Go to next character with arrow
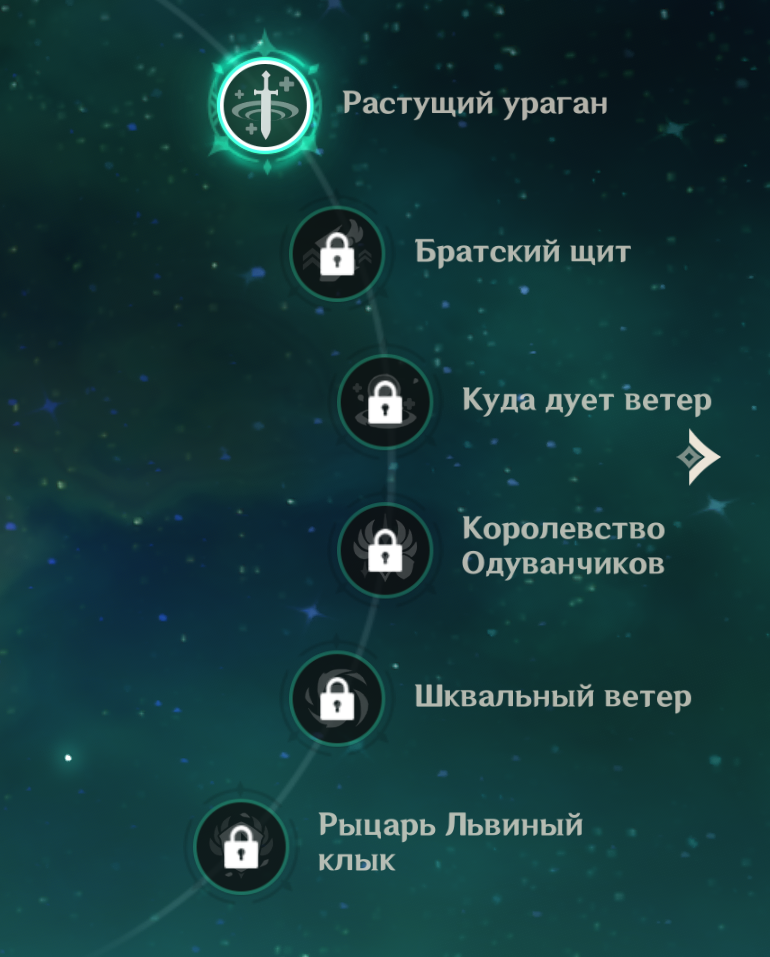 (699, 457)
